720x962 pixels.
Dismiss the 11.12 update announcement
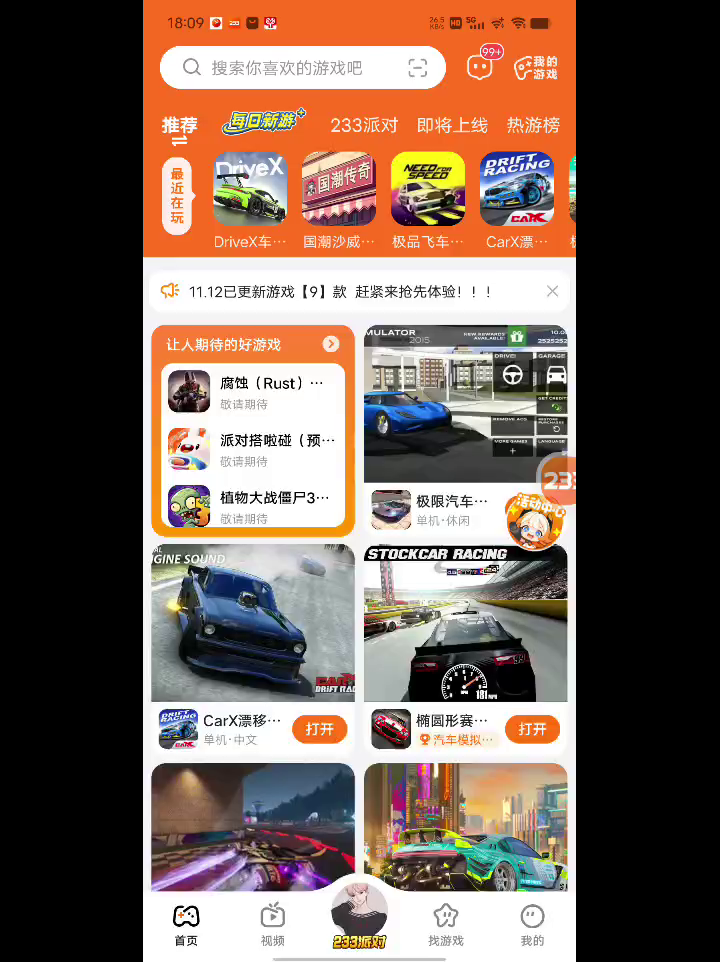point(552,291)
